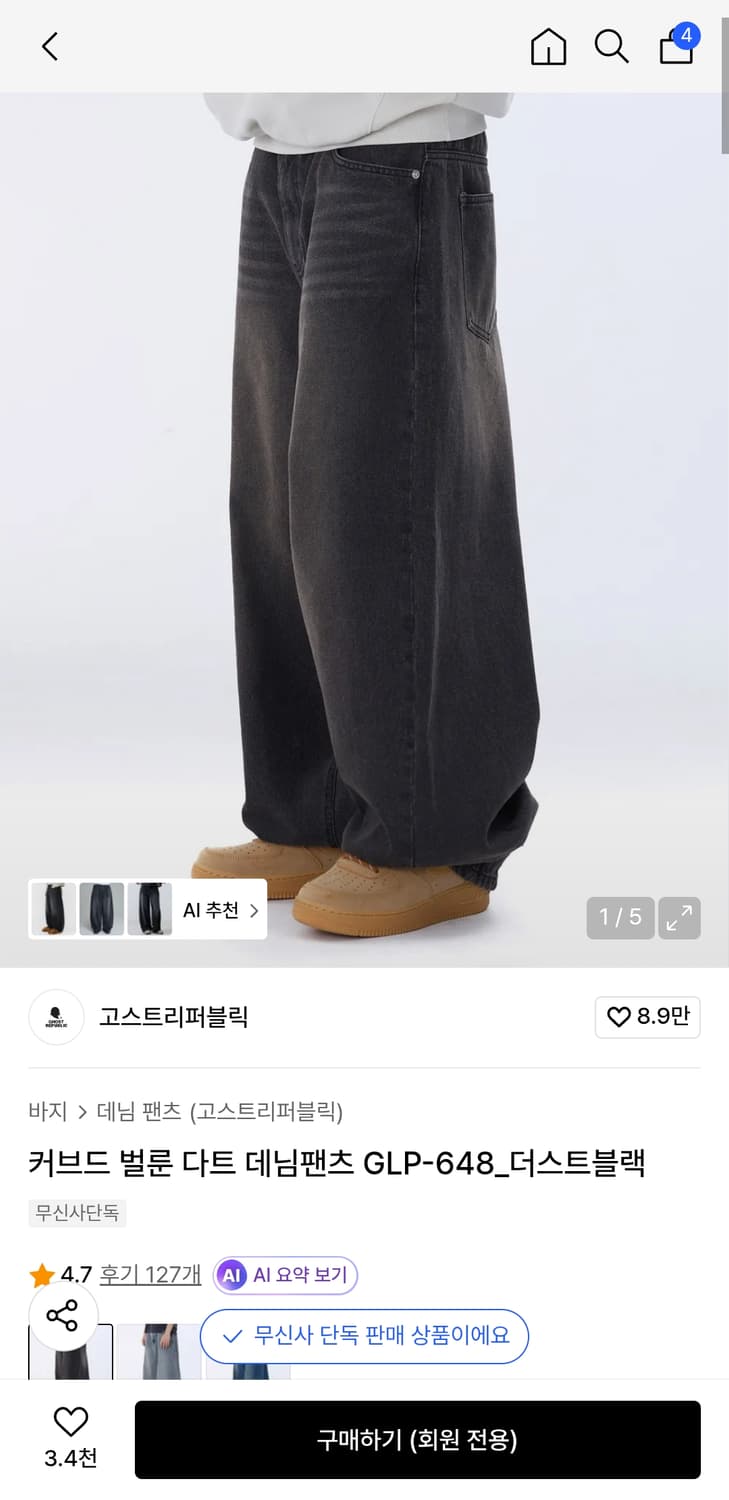
Task: Expand product image to fullscreen
Action: [x=679, y=918]
